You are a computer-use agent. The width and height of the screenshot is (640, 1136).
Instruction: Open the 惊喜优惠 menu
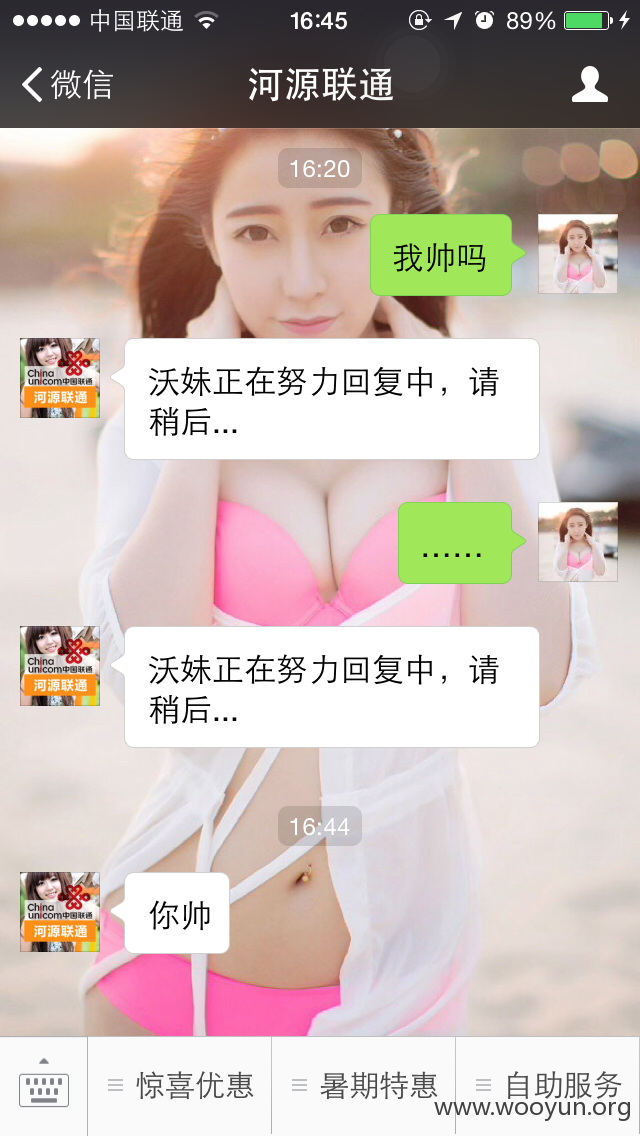click(180, 1085)
